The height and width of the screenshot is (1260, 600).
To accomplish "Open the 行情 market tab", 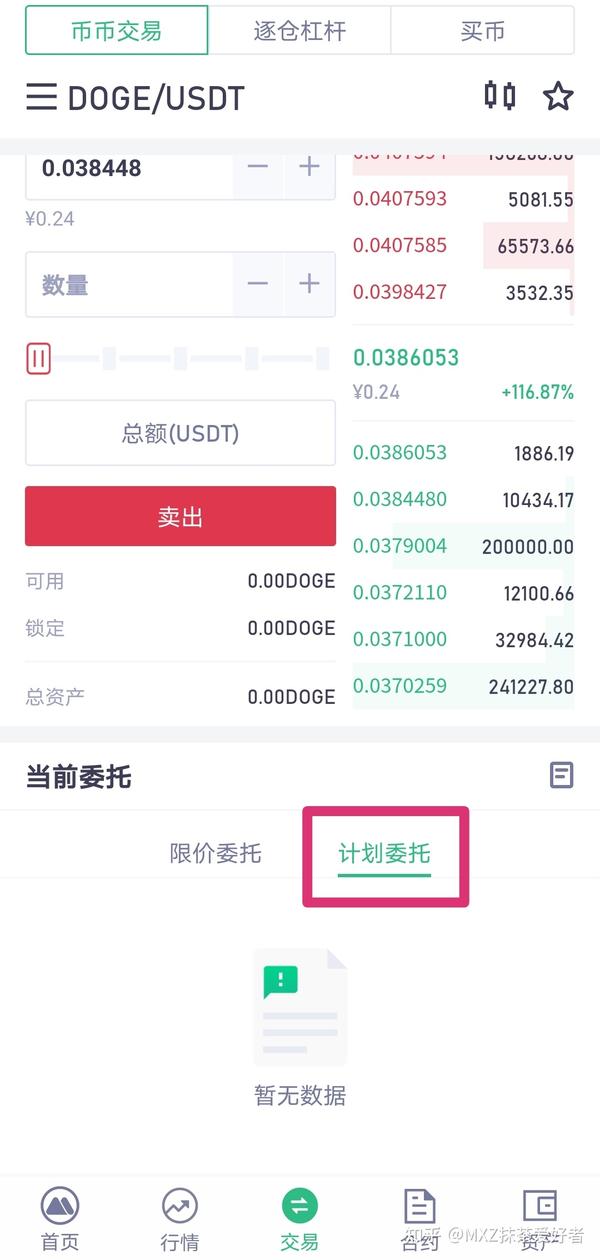I will (180, 1220).
